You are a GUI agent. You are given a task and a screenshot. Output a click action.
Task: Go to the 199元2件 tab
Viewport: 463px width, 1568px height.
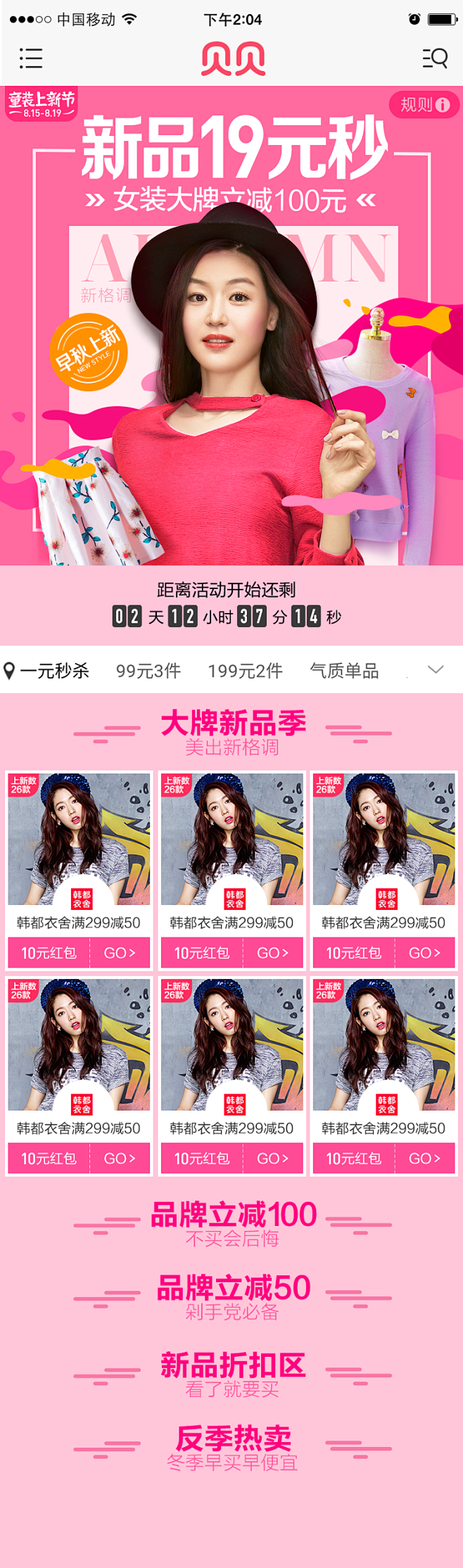(x=245, y=671)
